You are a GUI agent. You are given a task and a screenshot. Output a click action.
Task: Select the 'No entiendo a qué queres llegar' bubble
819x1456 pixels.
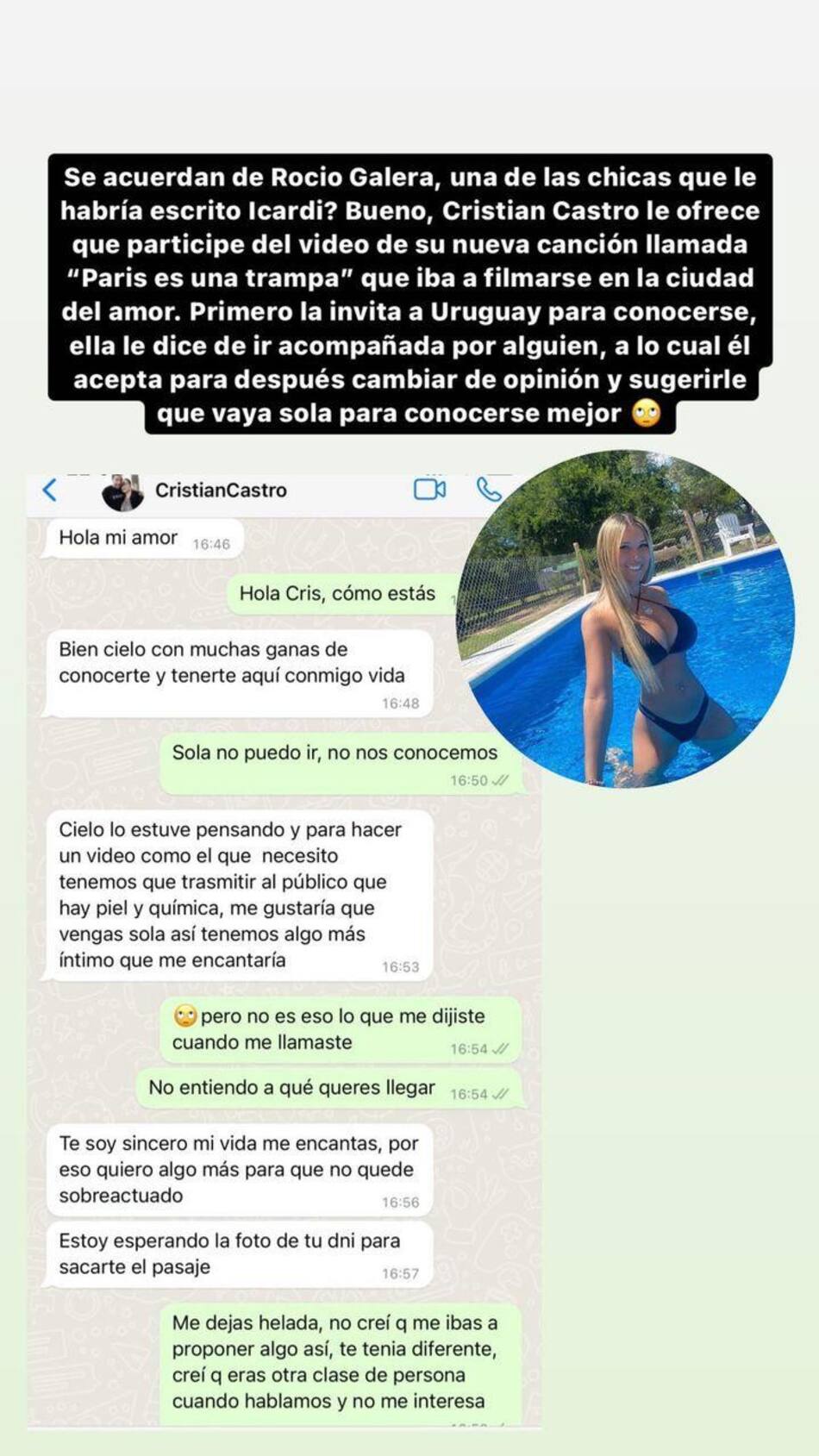293,1087
